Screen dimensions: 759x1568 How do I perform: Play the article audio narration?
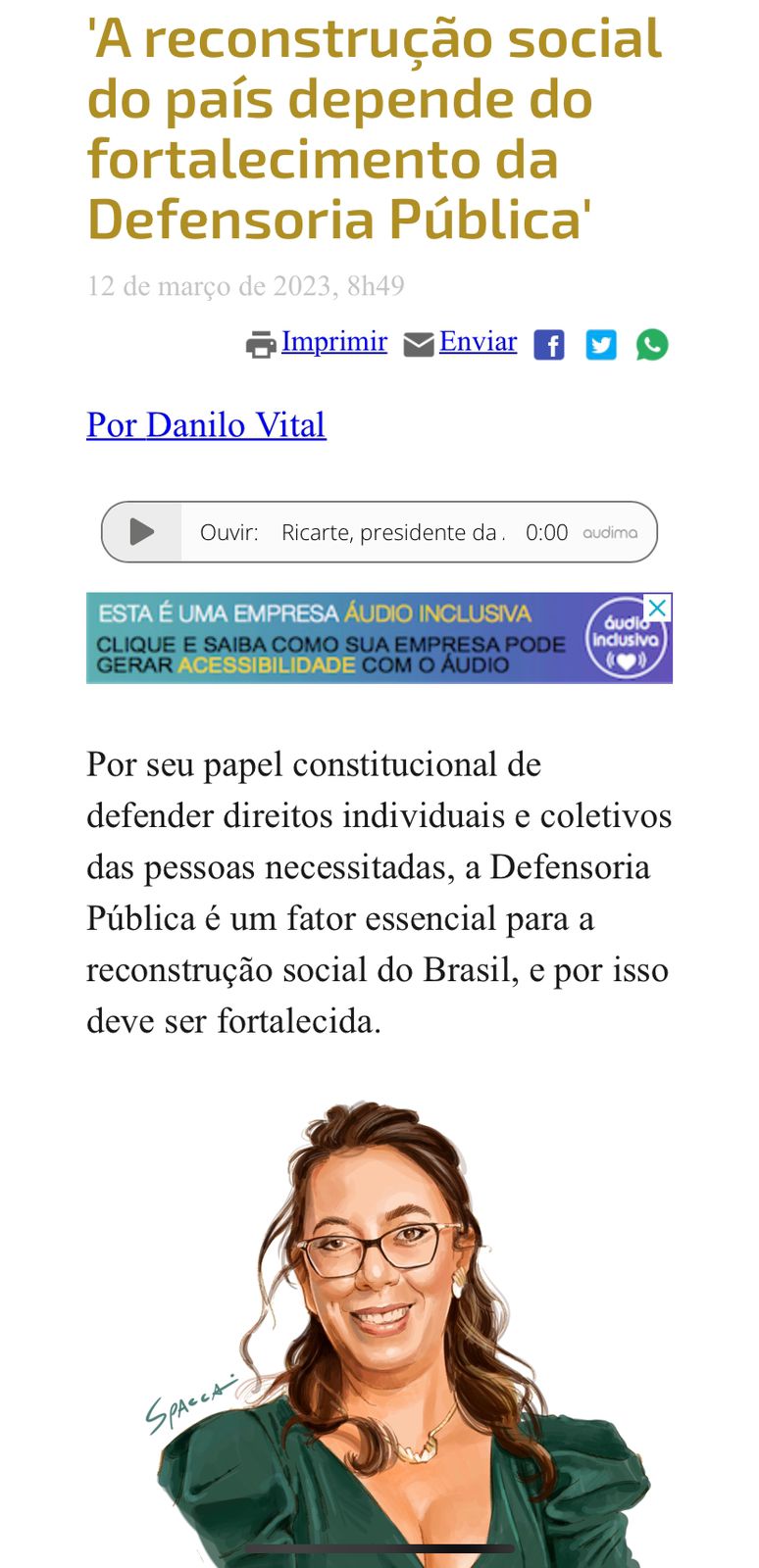click(142, 532)
